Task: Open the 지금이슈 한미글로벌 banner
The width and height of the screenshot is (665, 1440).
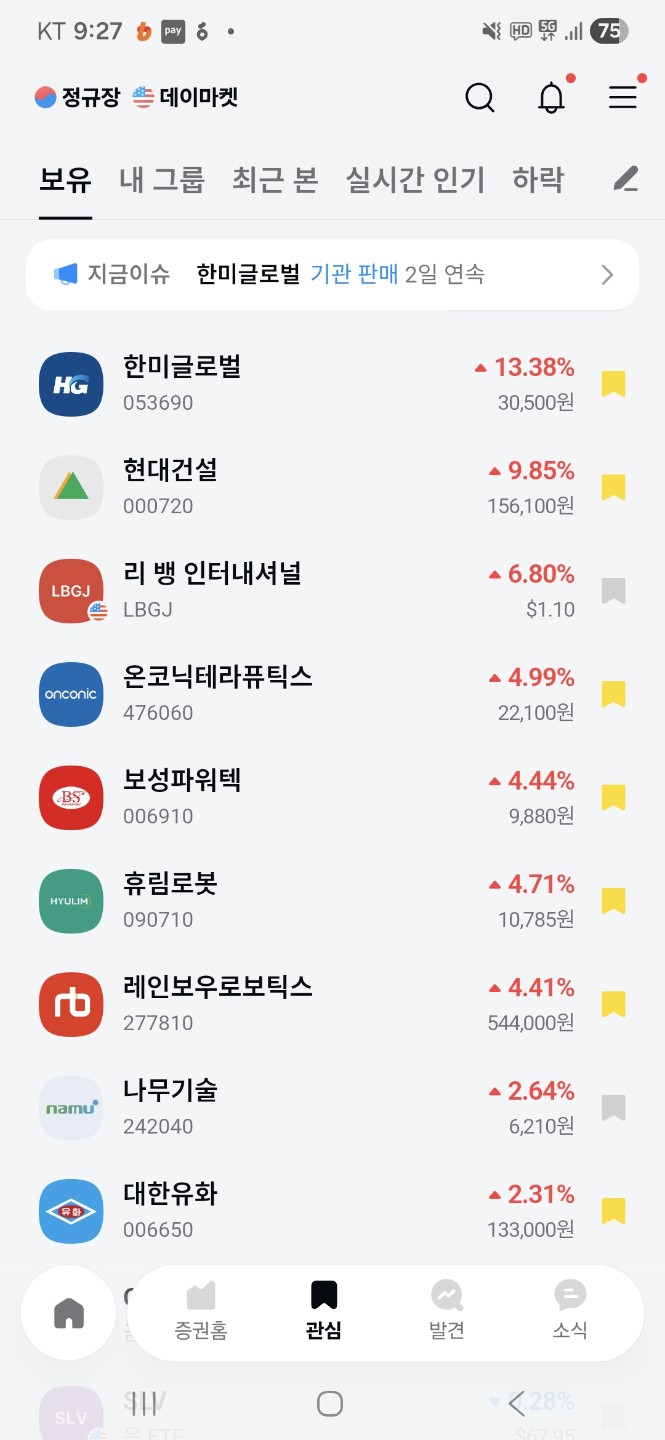Action: 332,275
